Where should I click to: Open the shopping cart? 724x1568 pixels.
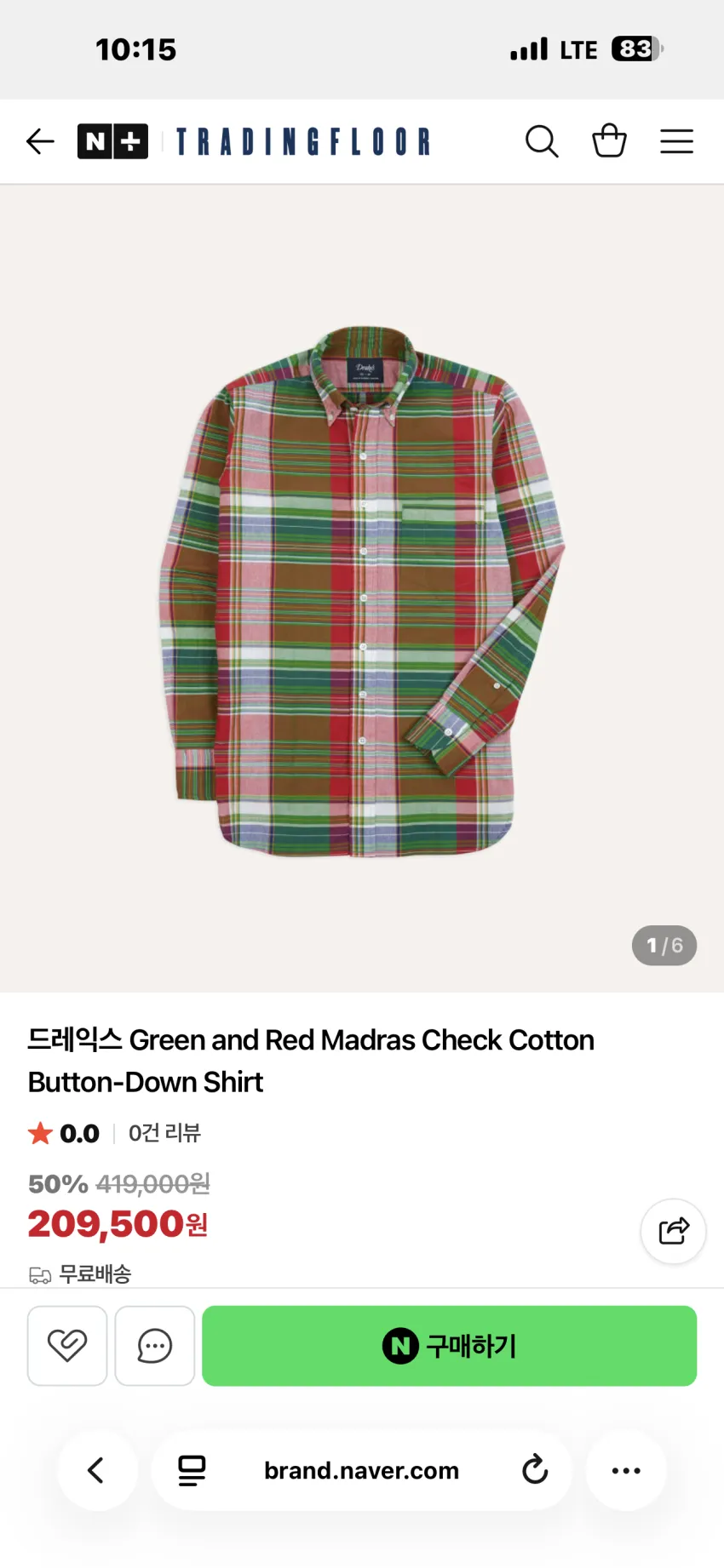pyautogui.click(x=610, y=141)
